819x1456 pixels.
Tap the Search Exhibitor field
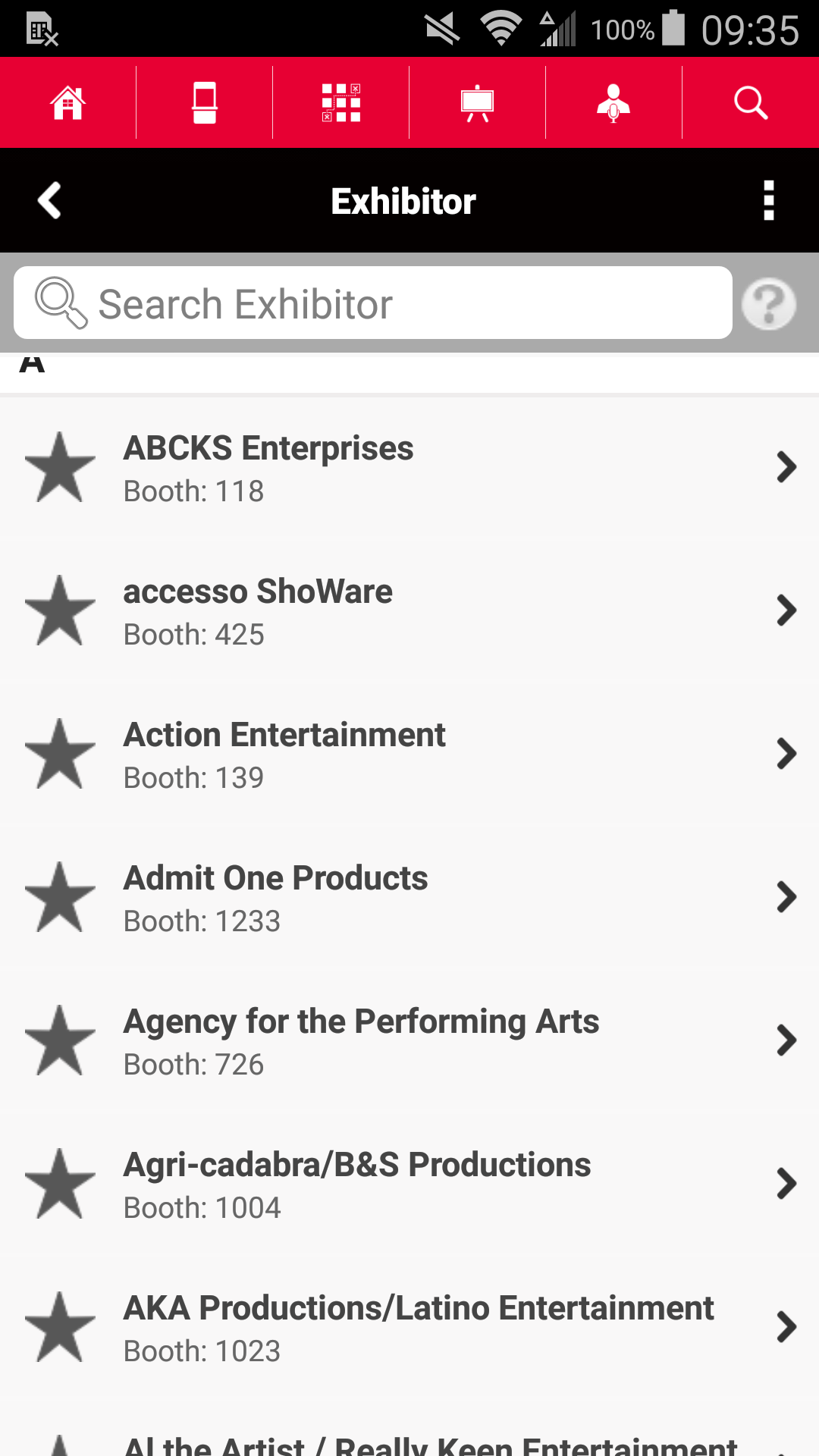tap(373, 303)
